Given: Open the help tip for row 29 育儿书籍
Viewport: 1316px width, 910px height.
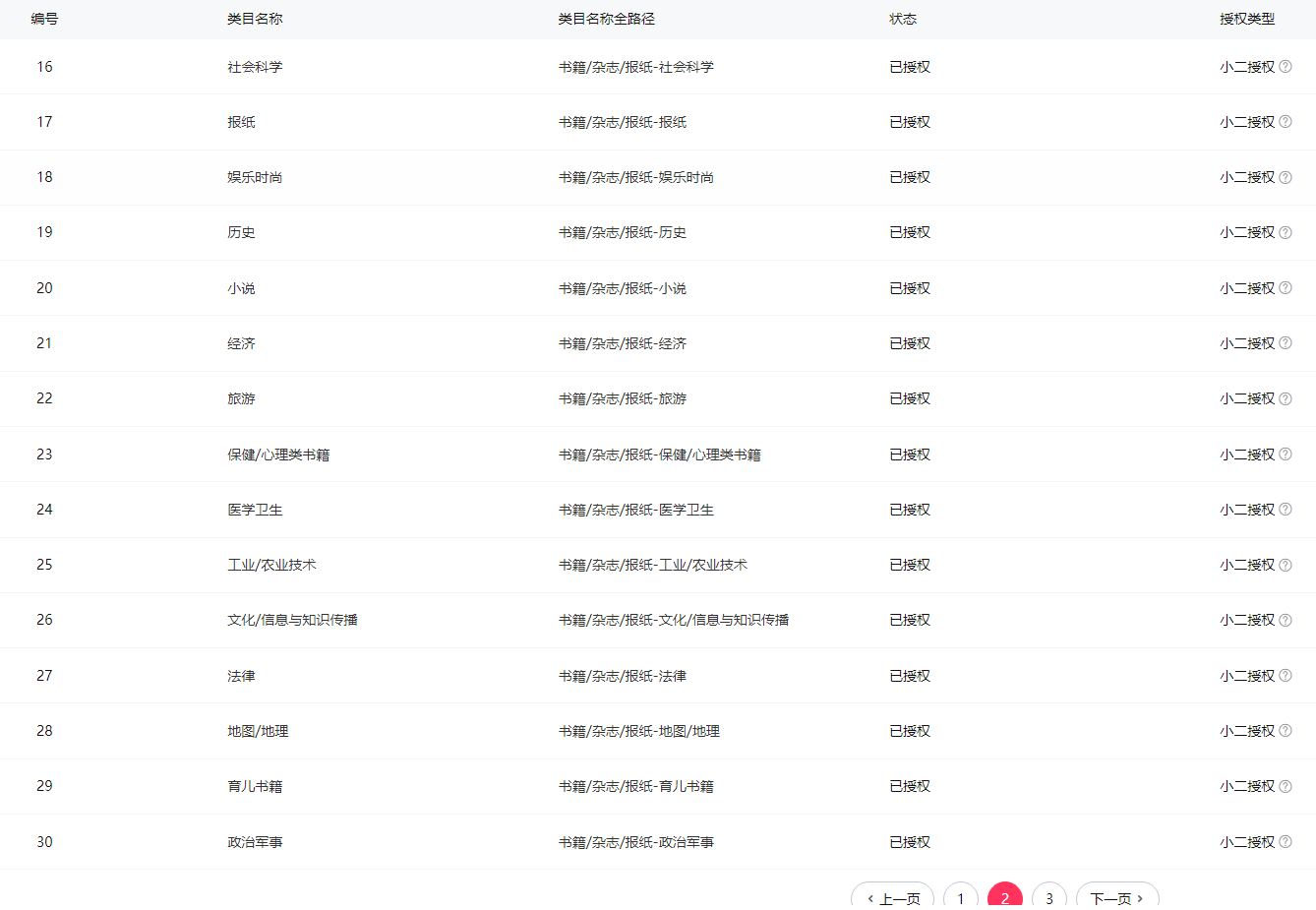Looking at the screenshot, I should pyautogui.click(x=1286, y=786).
